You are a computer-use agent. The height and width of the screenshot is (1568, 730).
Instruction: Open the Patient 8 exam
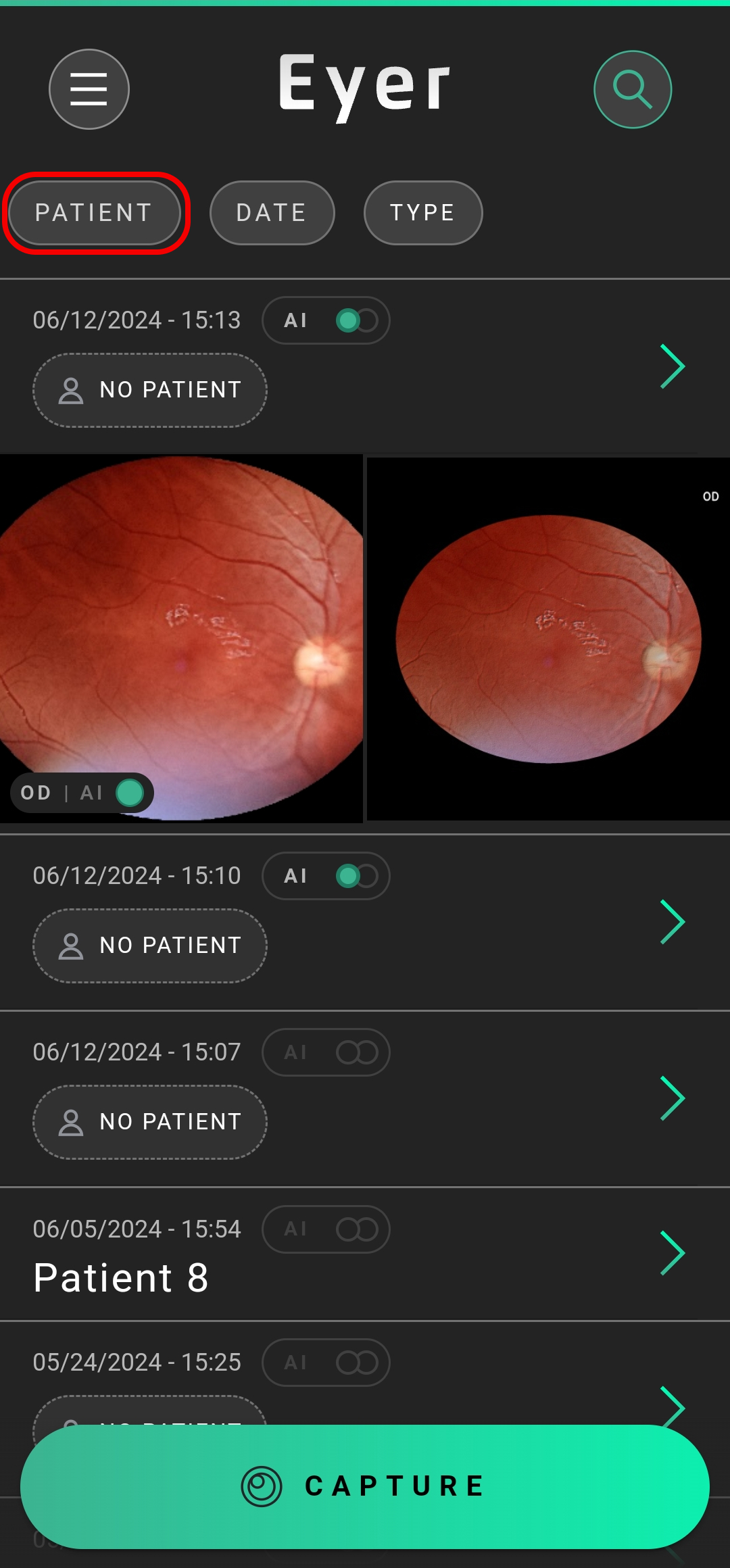365,1254
